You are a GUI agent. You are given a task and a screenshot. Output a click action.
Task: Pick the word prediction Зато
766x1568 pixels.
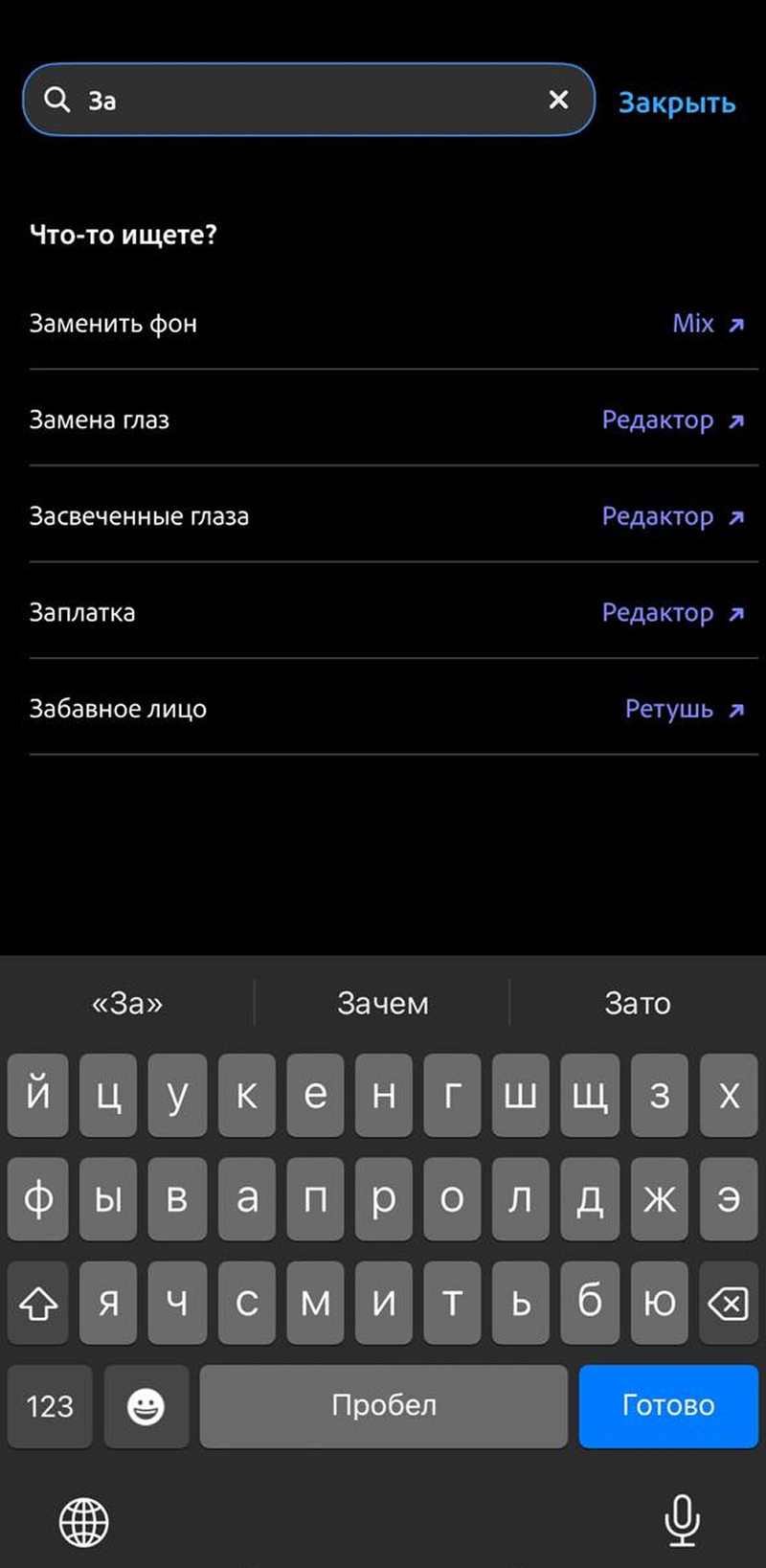(637, 1002)
